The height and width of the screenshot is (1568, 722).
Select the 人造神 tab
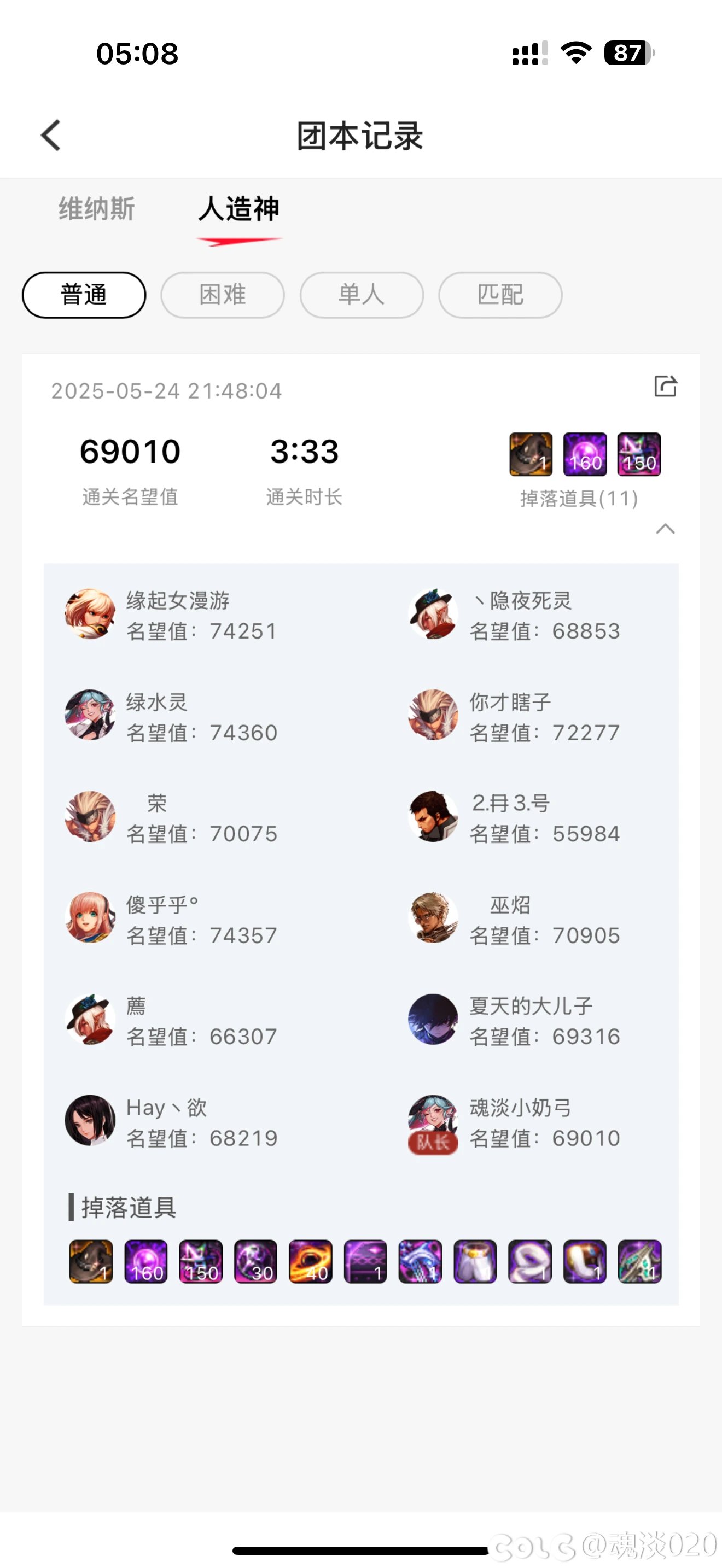coord(238,209)
